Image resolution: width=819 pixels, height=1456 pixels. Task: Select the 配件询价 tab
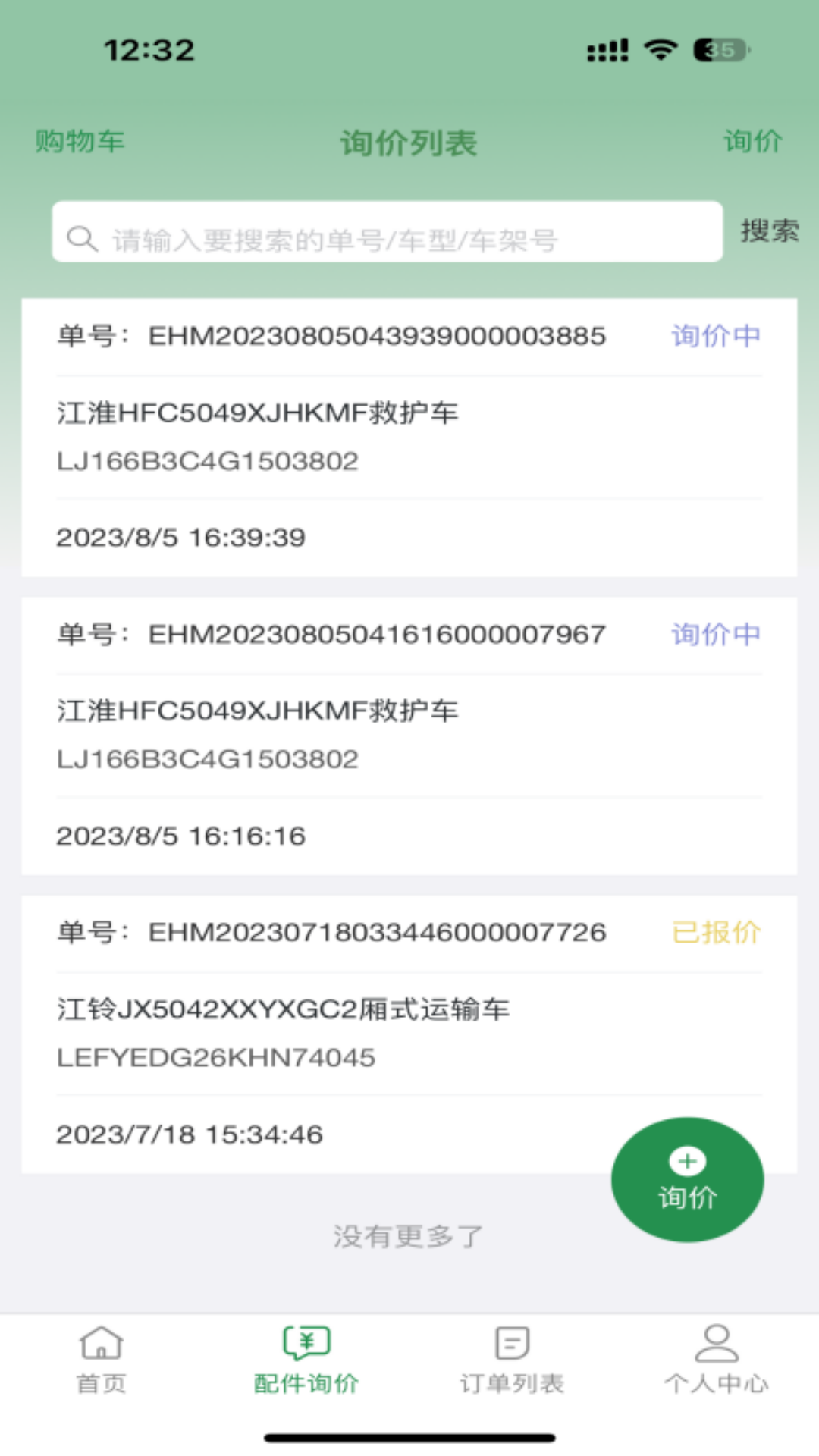[306, 1360]
